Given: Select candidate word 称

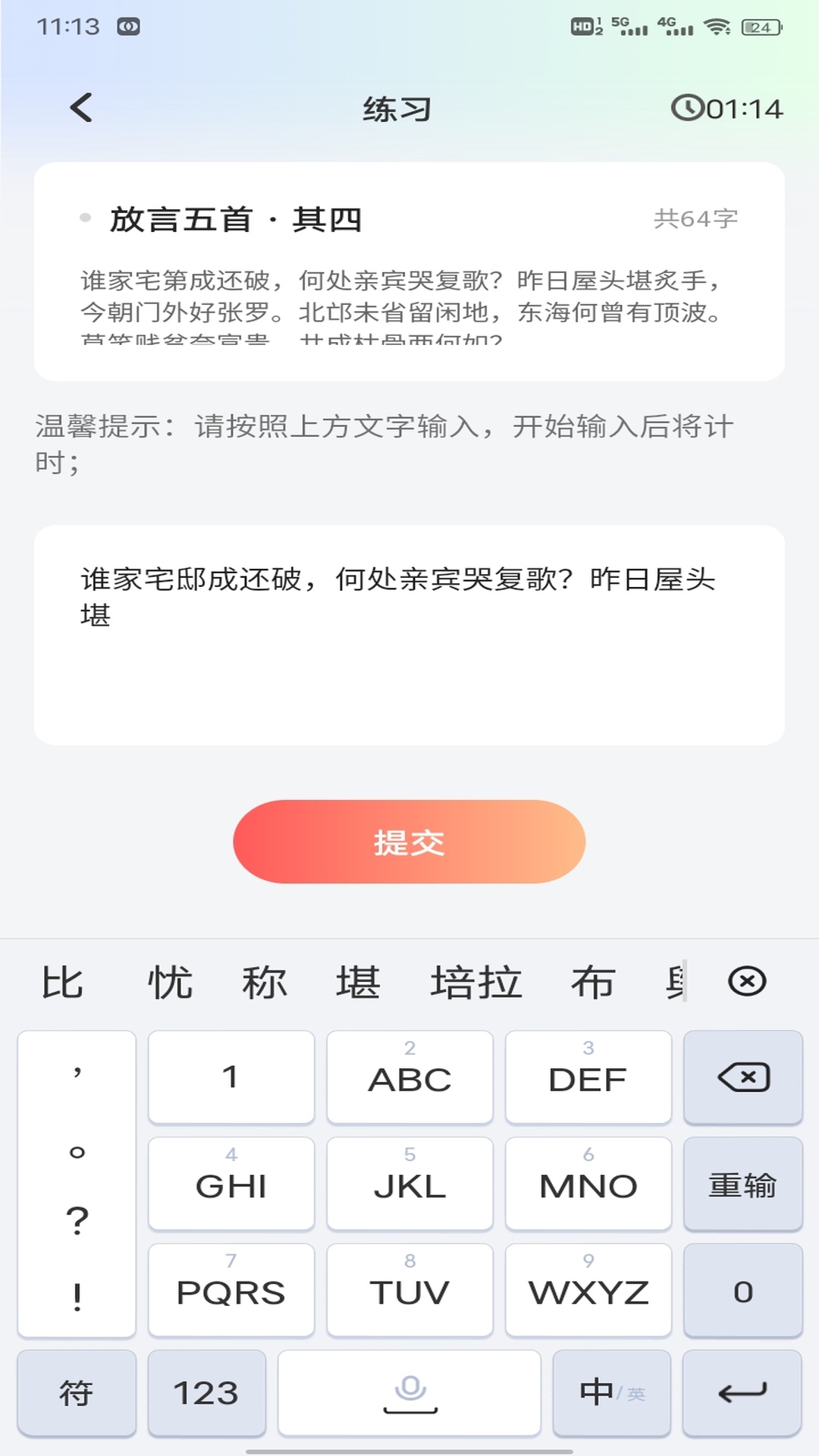Looking at the screenshot, I should tap(265, 981).
